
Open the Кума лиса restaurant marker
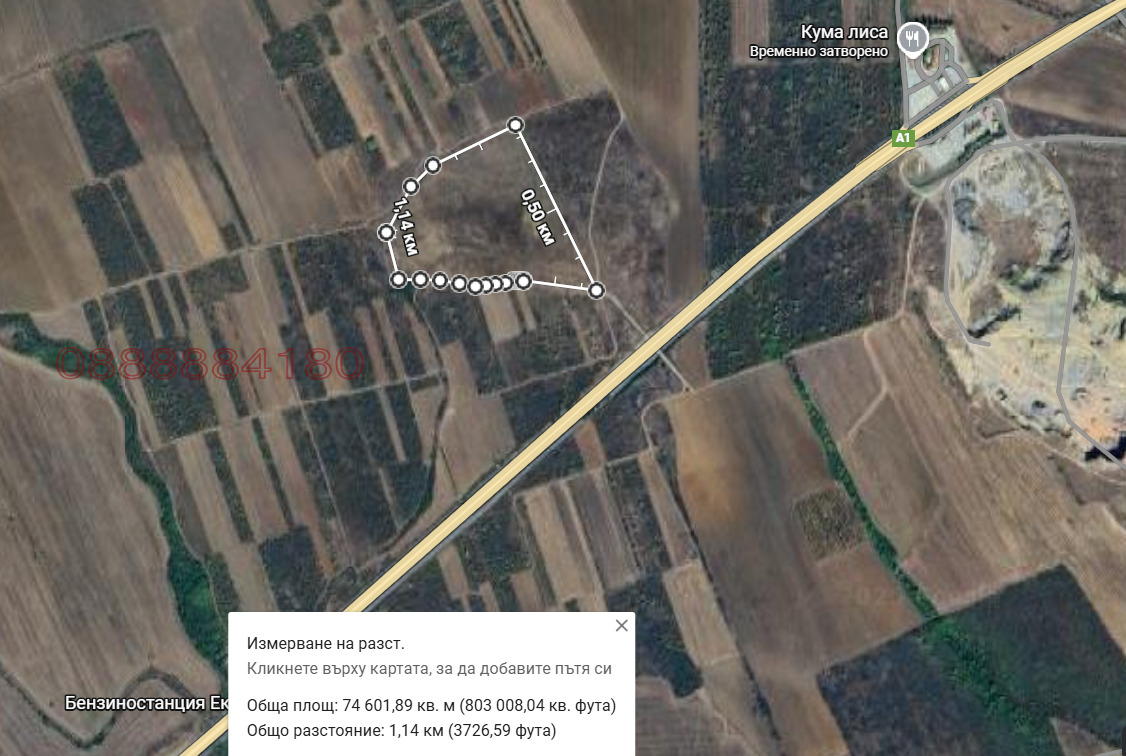click(912, 38)
